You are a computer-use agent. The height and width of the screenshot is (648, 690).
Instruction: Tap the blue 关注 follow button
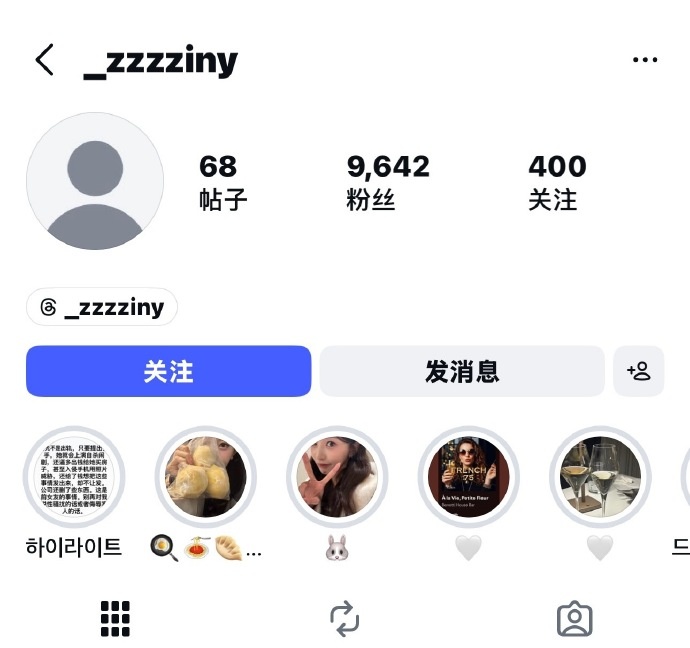[x=168, y=371]
